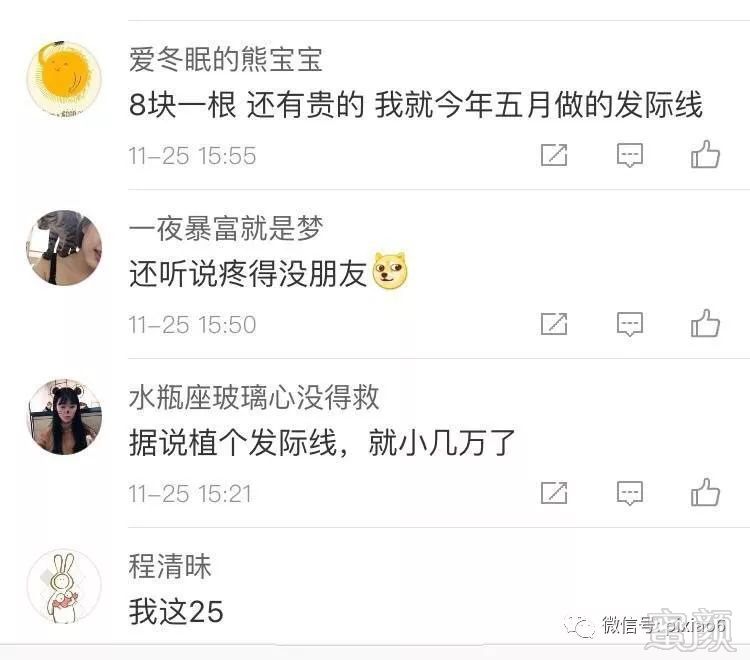Repost 爱冬眠的熊宝宝's comment
750x660 pixels.
click(554, 155)
